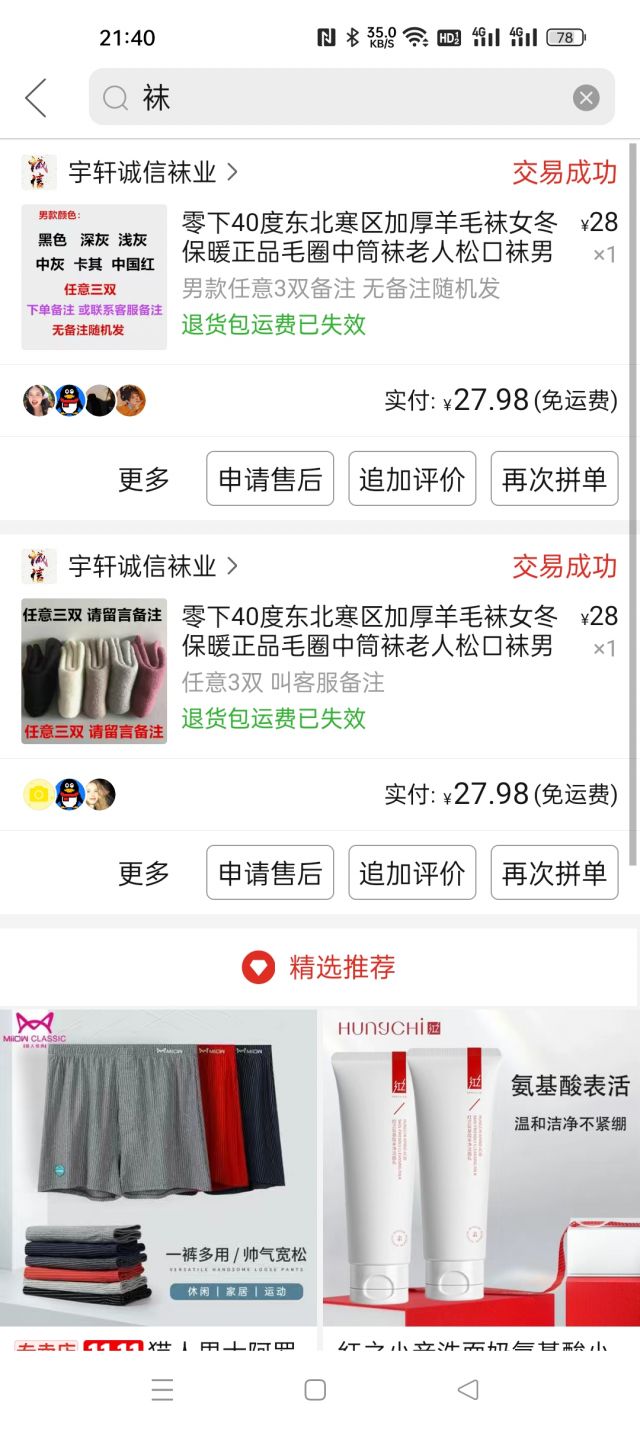Open 更多 options for the 男款任意3双备注 order
The height and width of the screenshot is (1429, 640).
coord(144,479)
